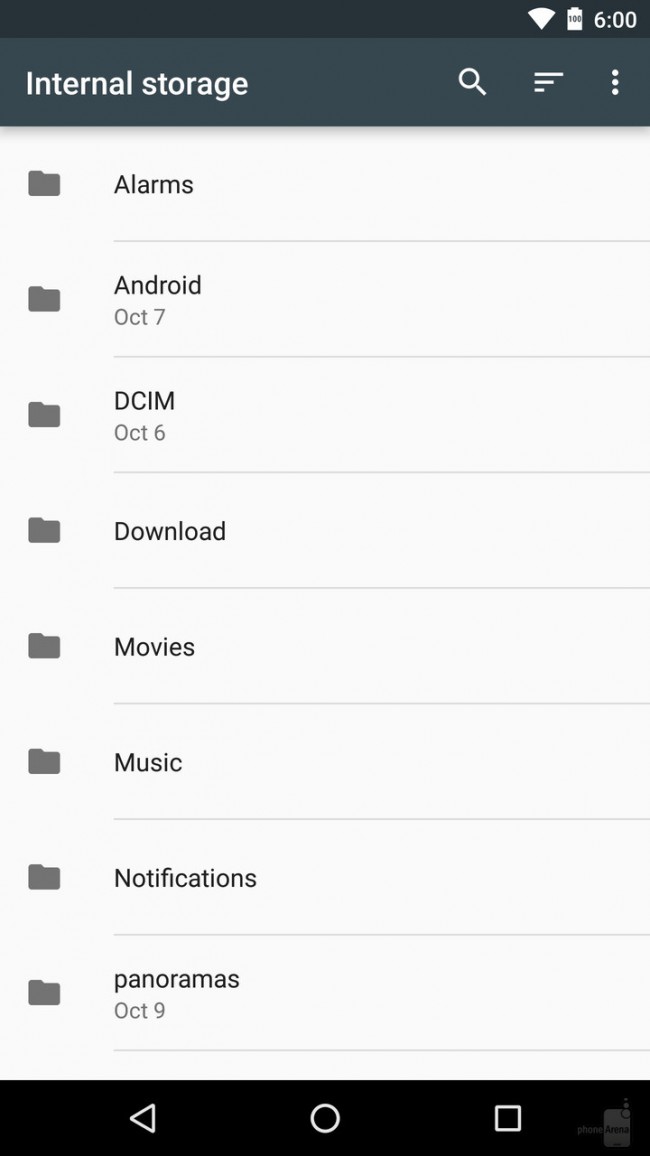Tap the system back button
The image size is (650, 1156).
pos(143,1117)
